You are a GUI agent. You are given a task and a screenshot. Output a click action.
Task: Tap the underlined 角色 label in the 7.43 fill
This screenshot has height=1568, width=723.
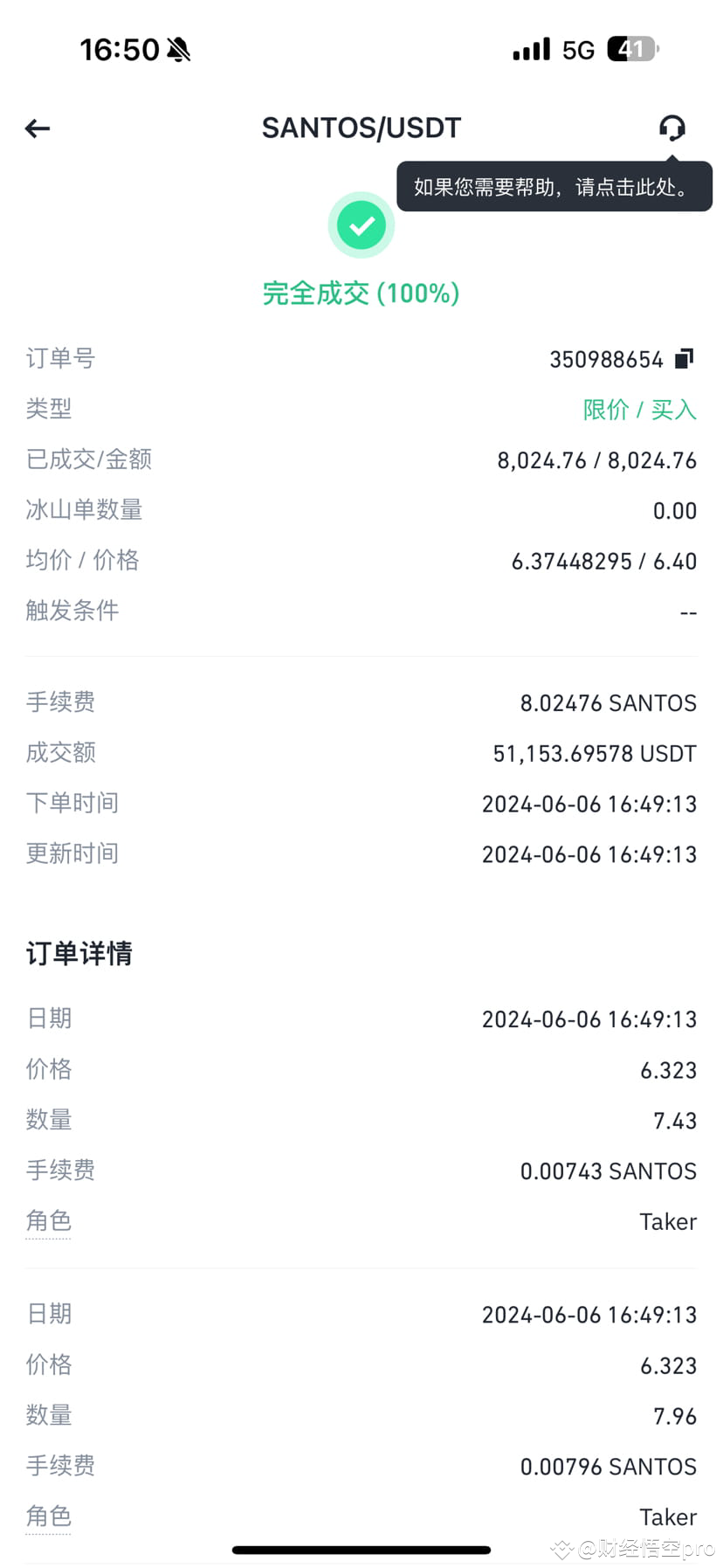49,1220
